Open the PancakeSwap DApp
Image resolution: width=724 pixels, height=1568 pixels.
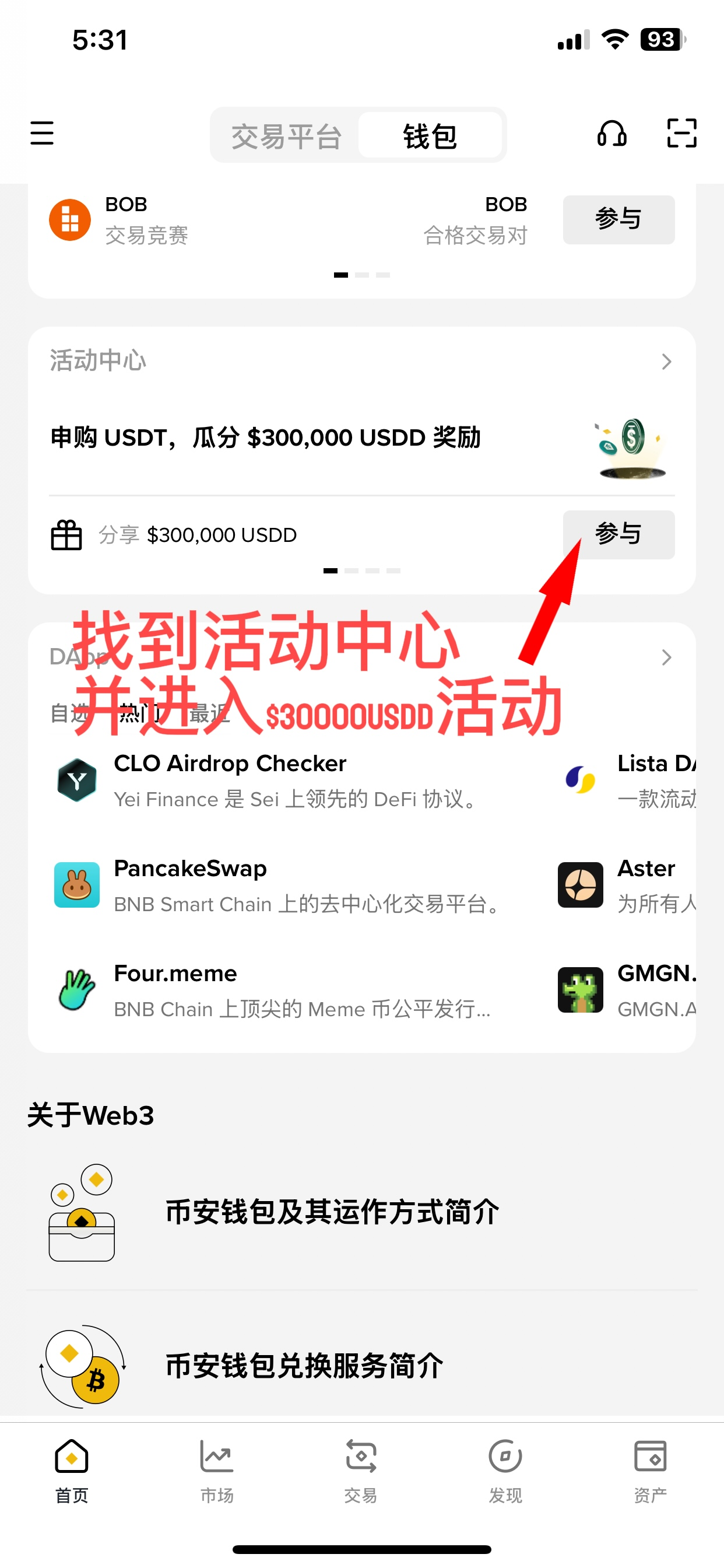point(190,884)
